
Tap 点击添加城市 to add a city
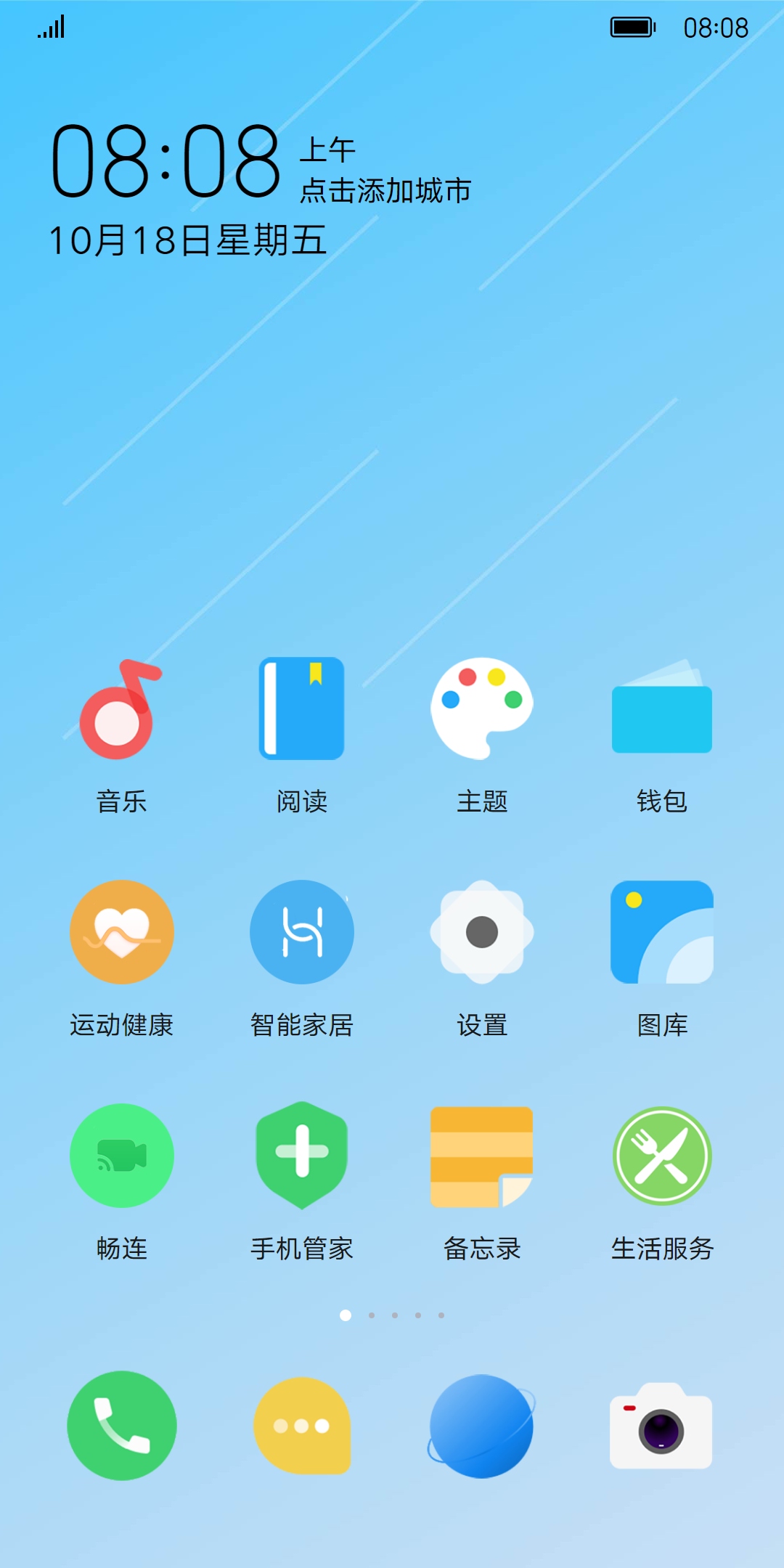point(385,191)
